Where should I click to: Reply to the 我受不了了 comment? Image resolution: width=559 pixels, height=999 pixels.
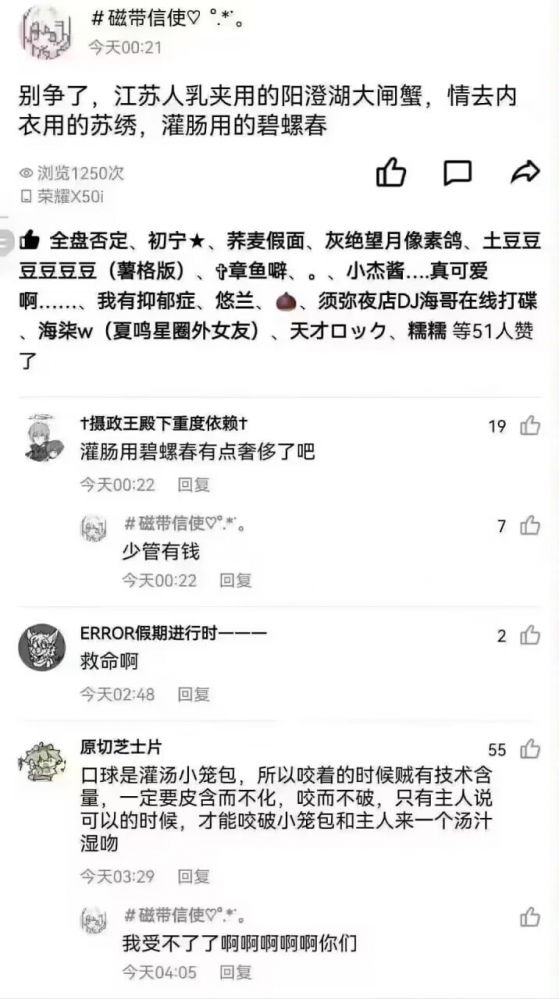pyautogui.click(x=236, y=972)
